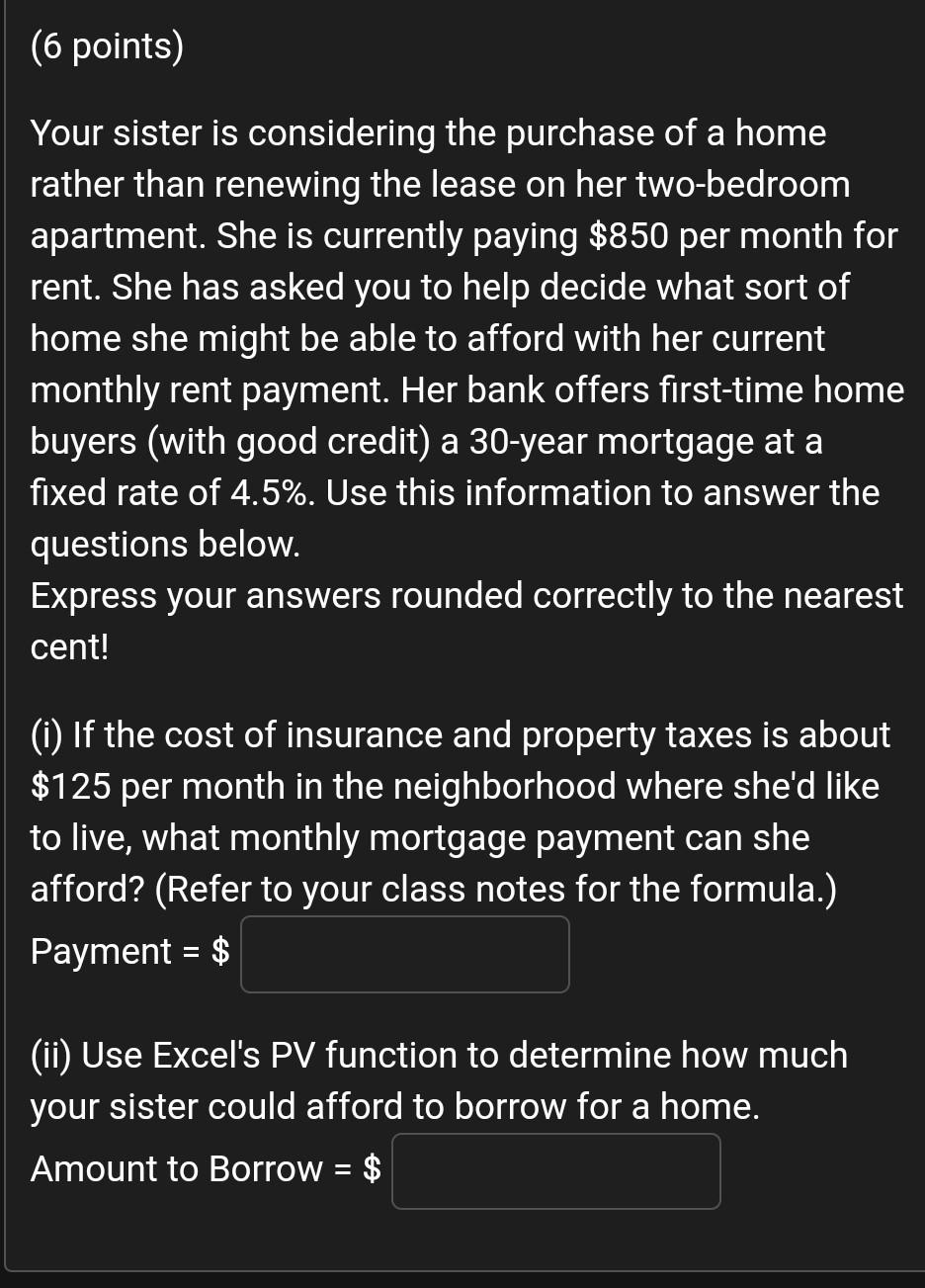Click the dark bar at the bottom

click(462, 1278)
